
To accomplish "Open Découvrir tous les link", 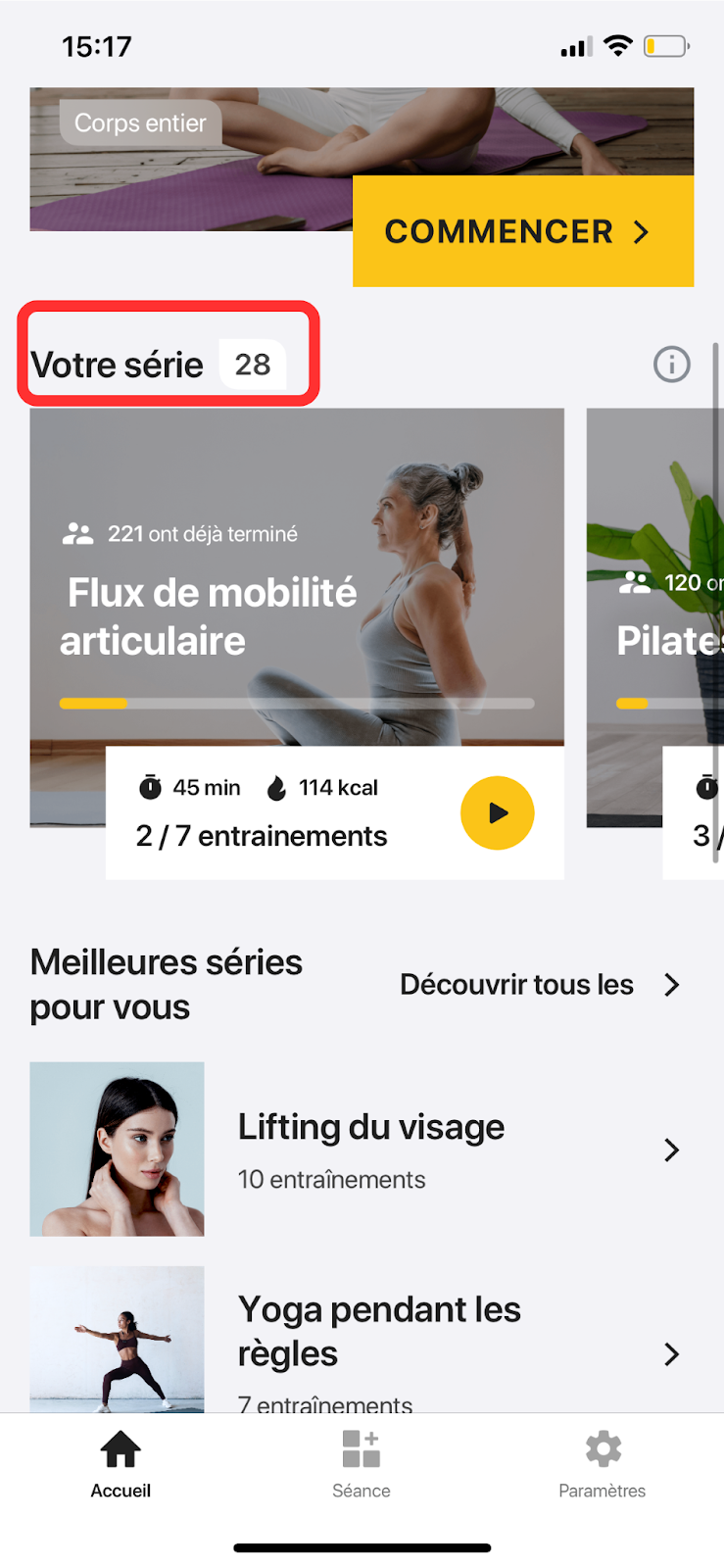I will pos(539,985).
